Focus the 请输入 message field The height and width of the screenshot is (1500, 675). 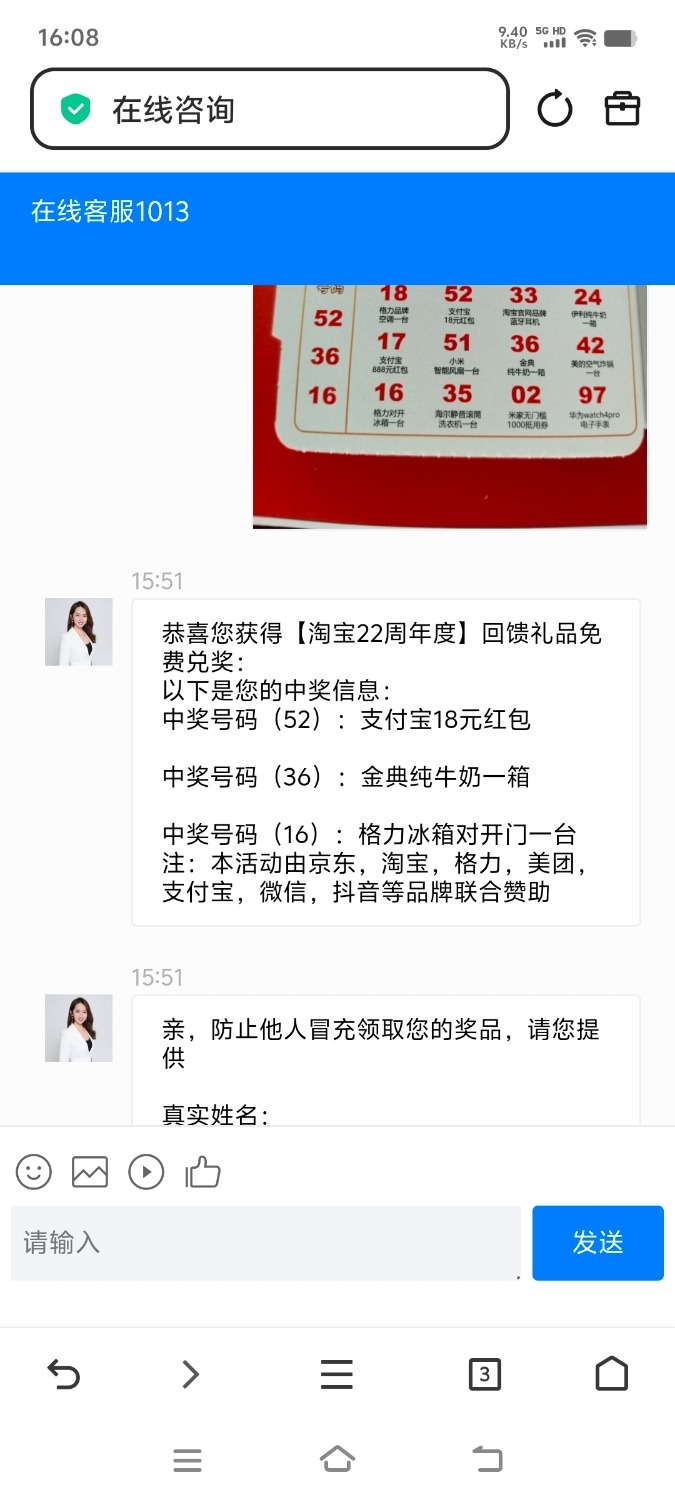(266, 1243)
